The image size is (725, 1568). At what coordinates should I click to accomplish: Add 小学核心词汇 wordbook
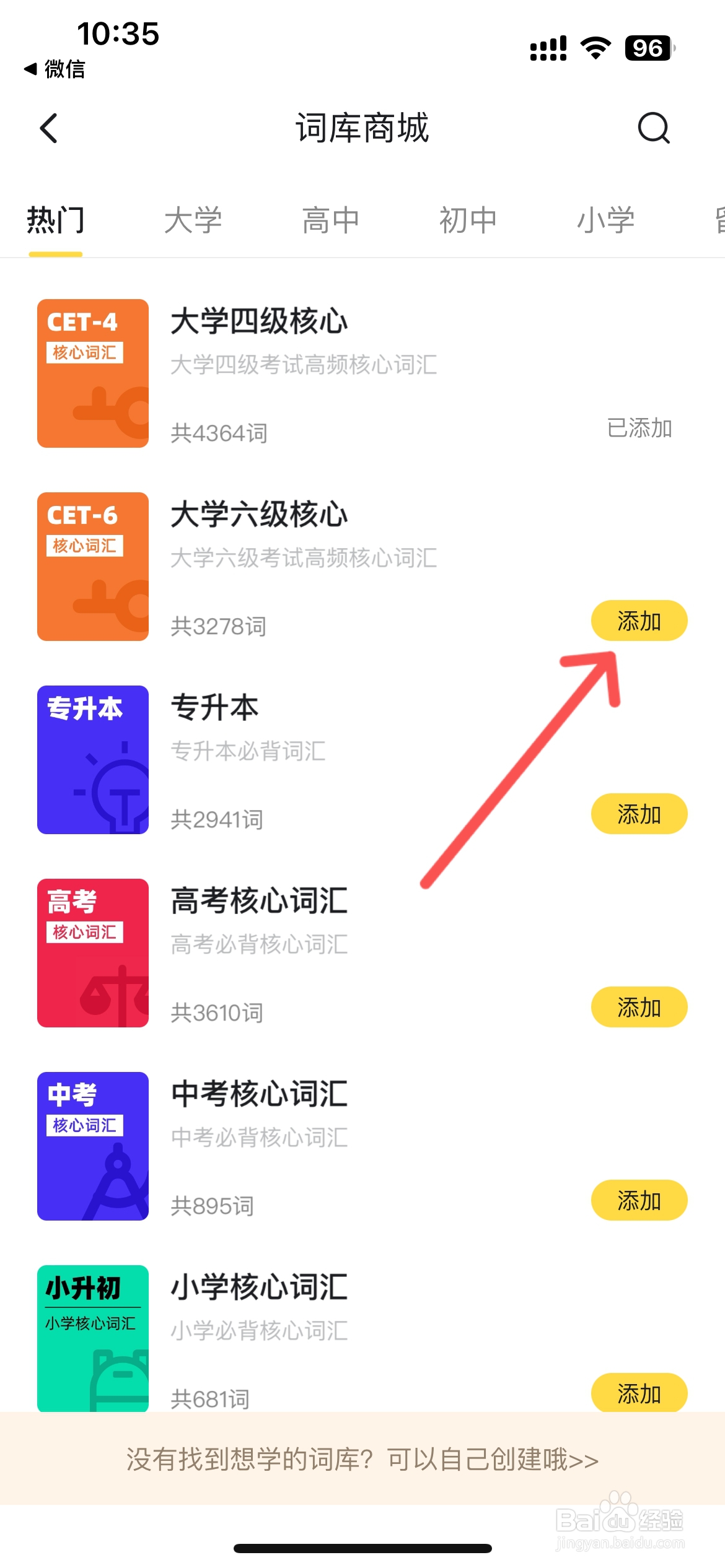coord(639,1393)
